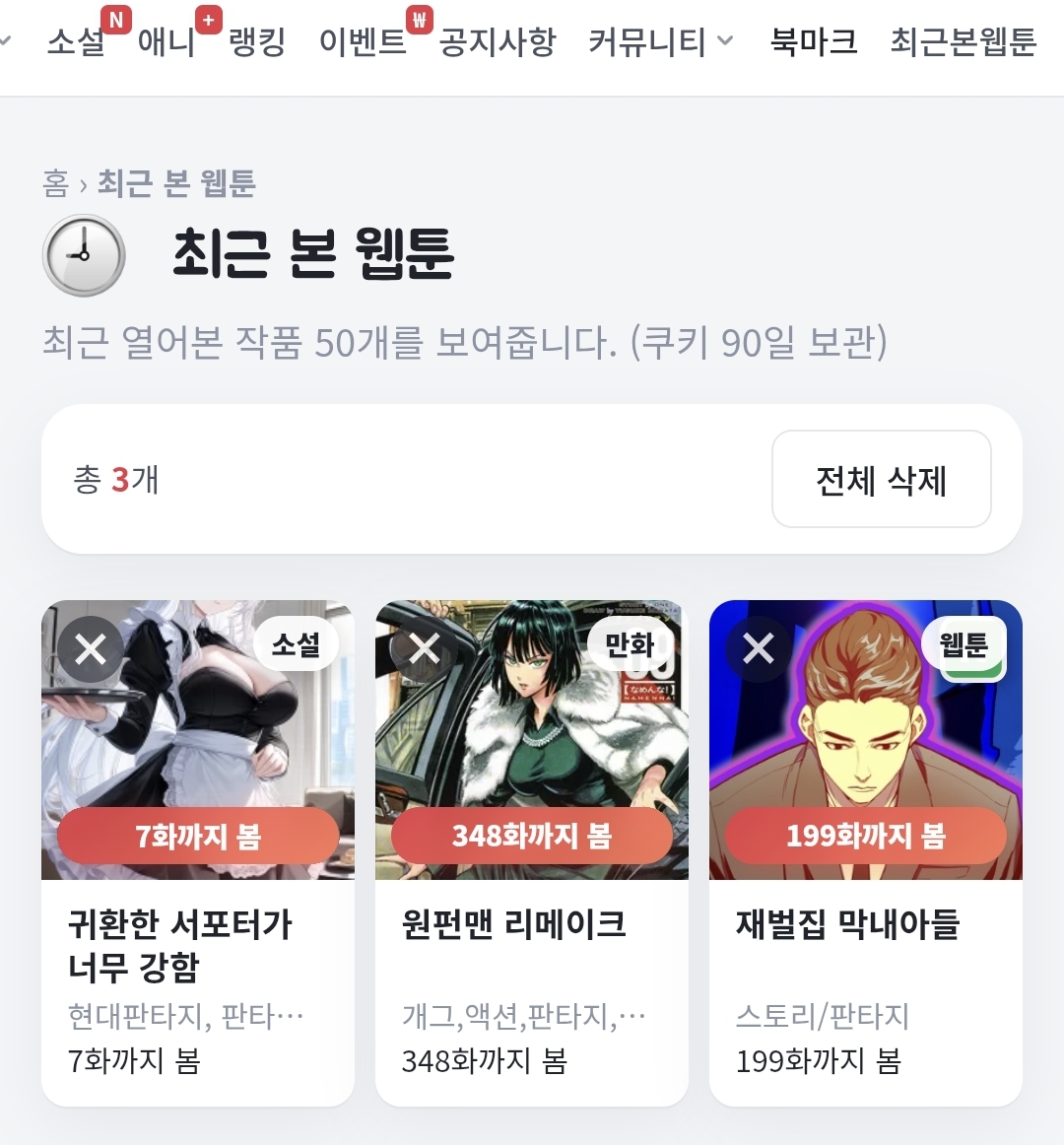Delete all history with 전체 삭제
Image resolution: width=1064 pixels, height=1145 pixels.
pyautogui.click(x=882, y=479)
